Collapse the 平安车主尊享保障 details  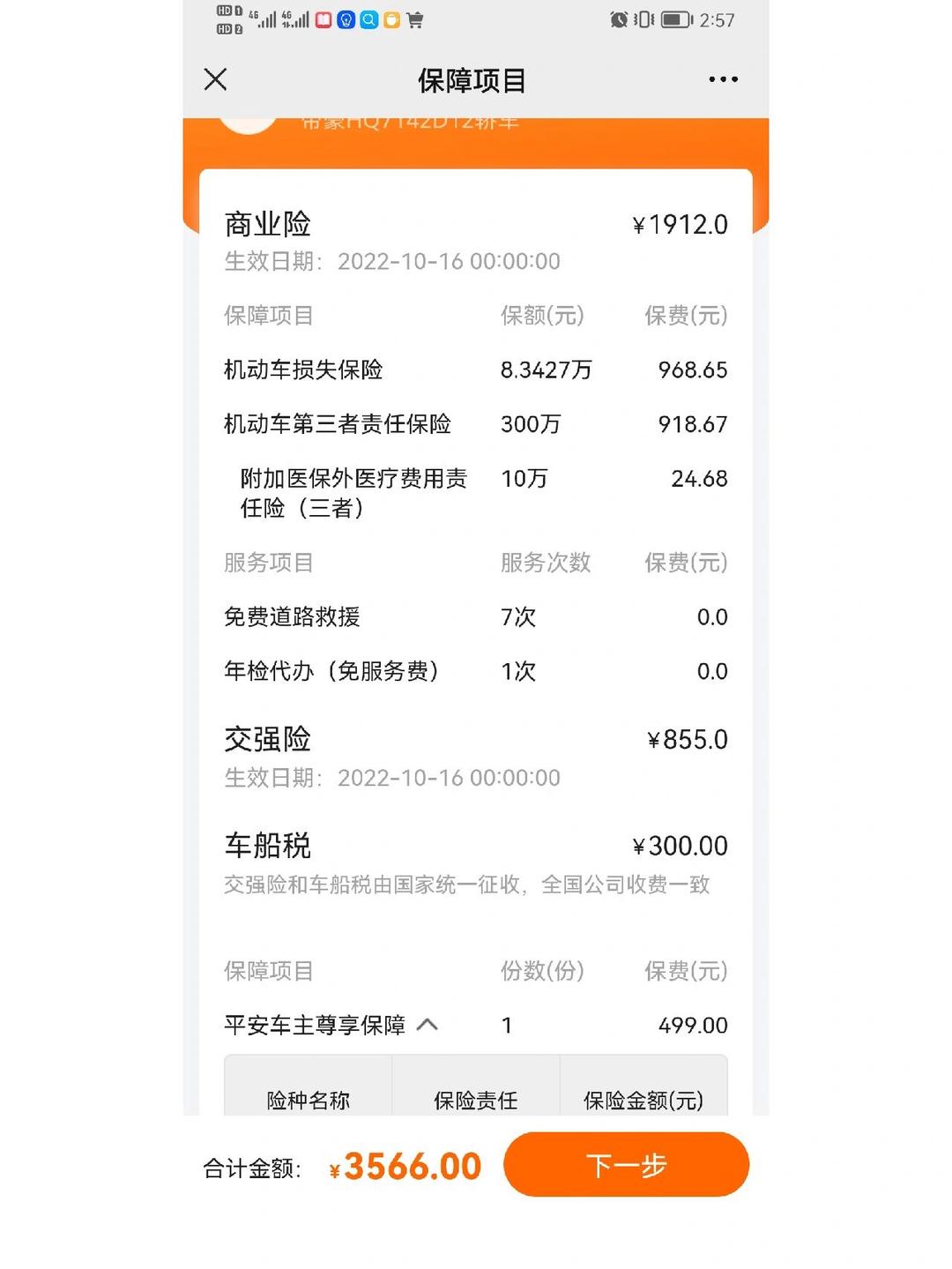pos(429,1025)
